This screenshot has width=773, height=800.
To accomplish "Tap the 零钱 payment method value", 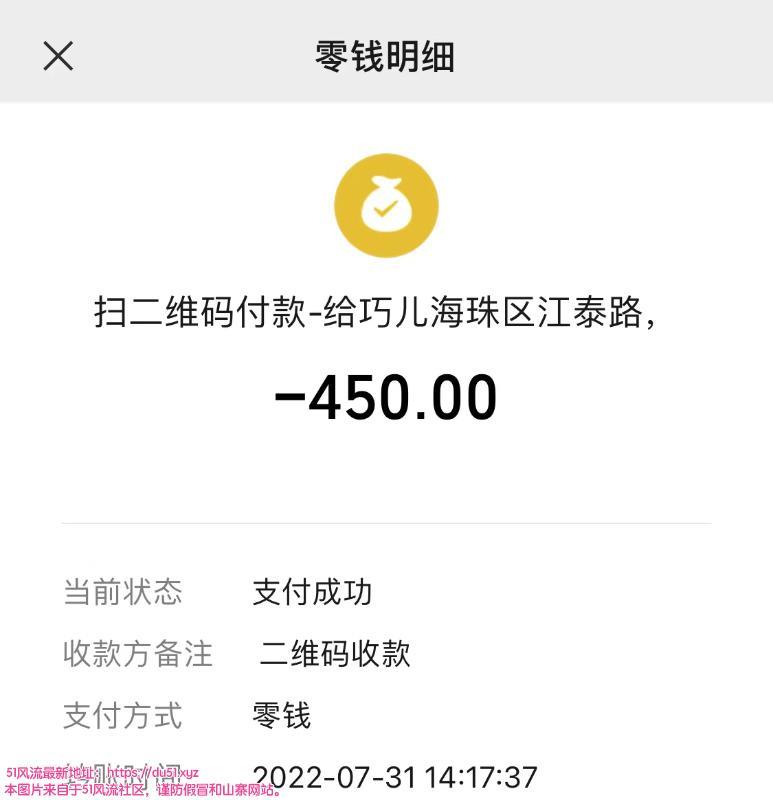I will coord(284,716).
